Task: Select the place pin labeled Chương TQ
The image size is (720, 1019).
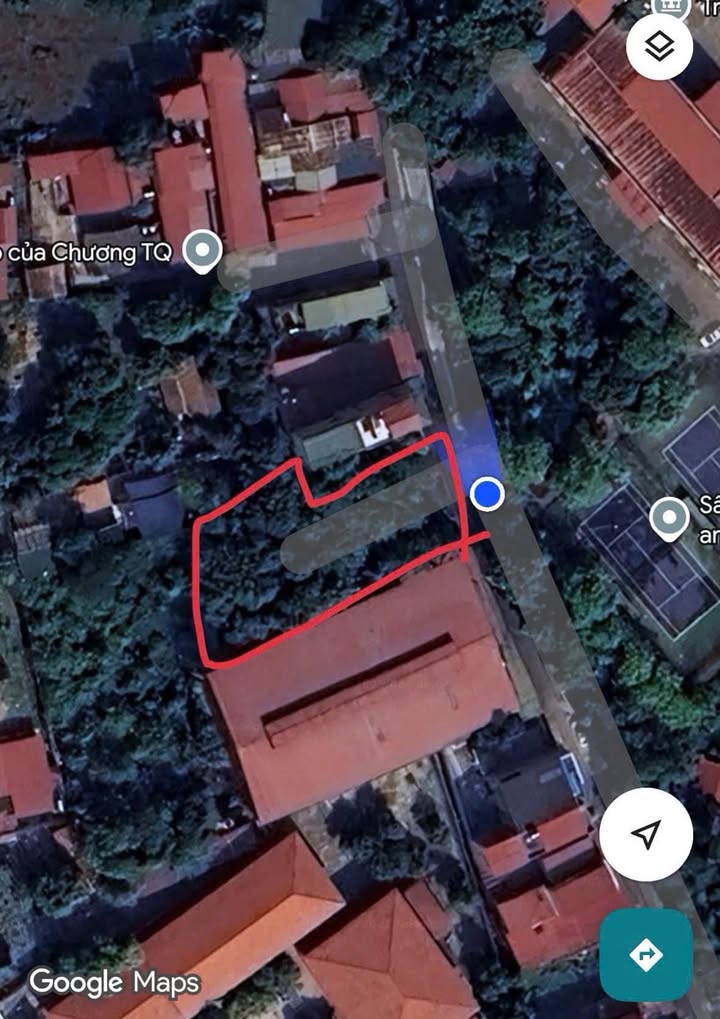Action: 203,250
